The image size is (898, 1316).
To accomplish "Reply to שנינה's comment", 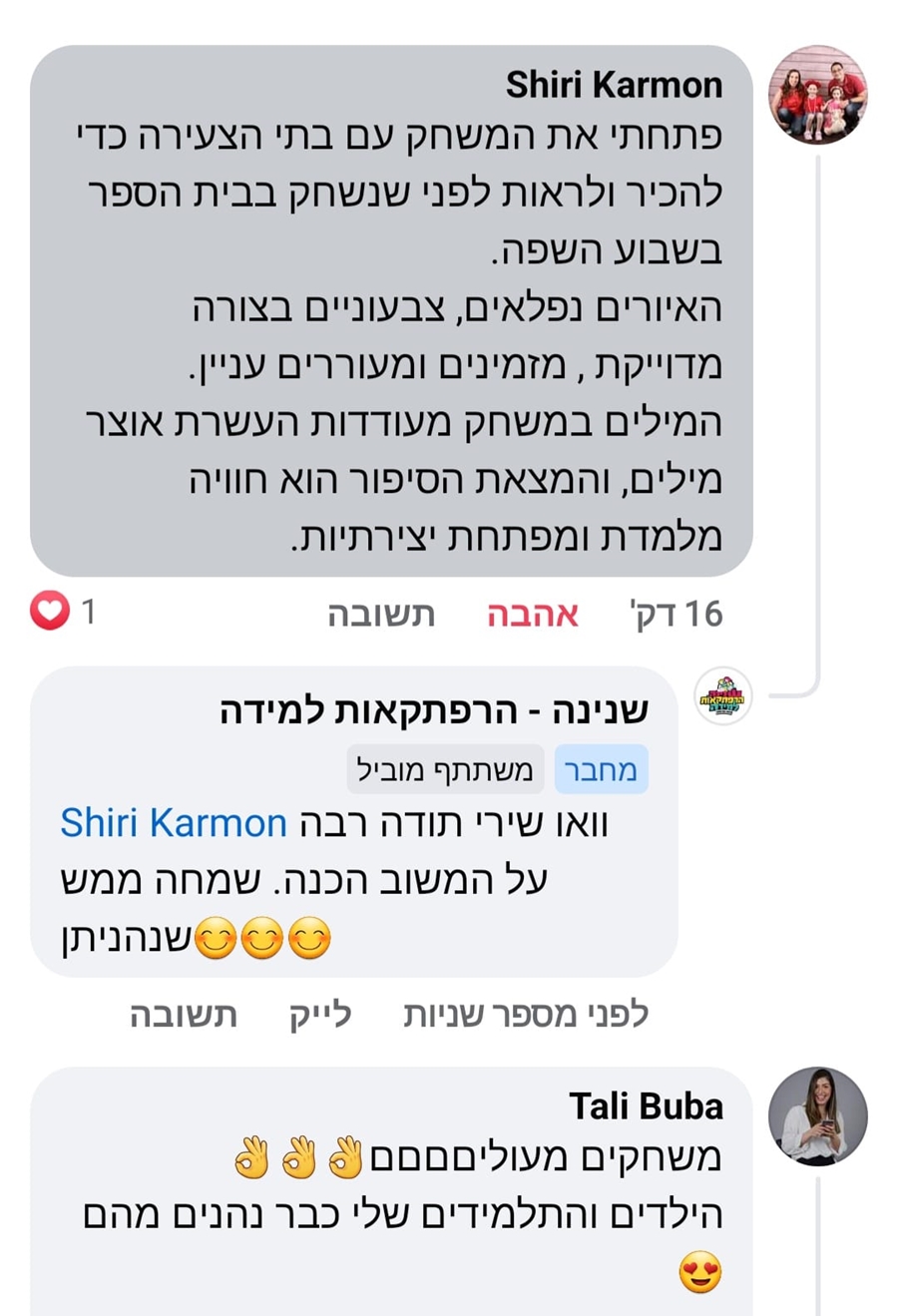I will (184, 1015).
